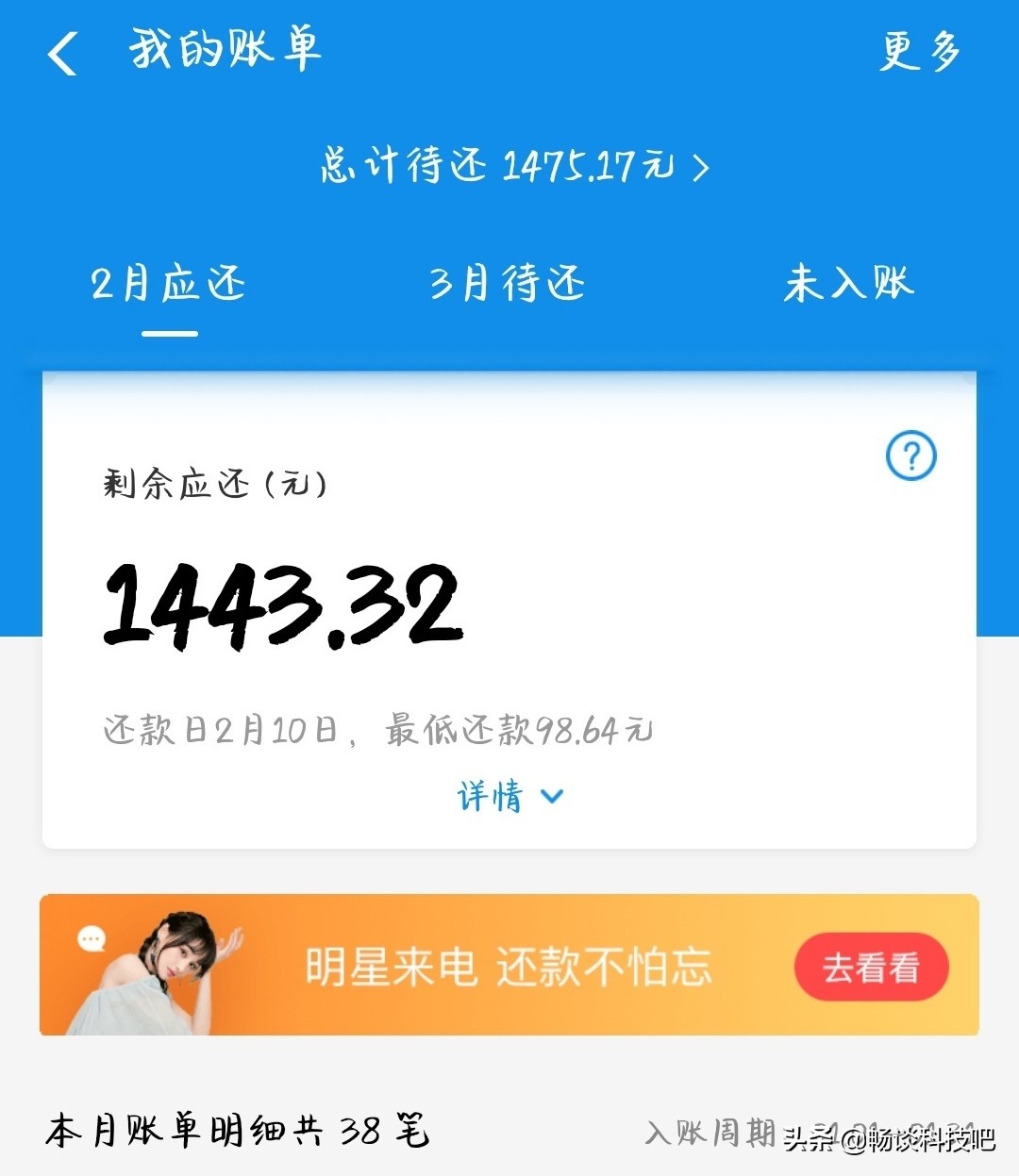Switch to the 未入账 tab
This screenshot has height=1176, width=1019.
coord(849,283)
